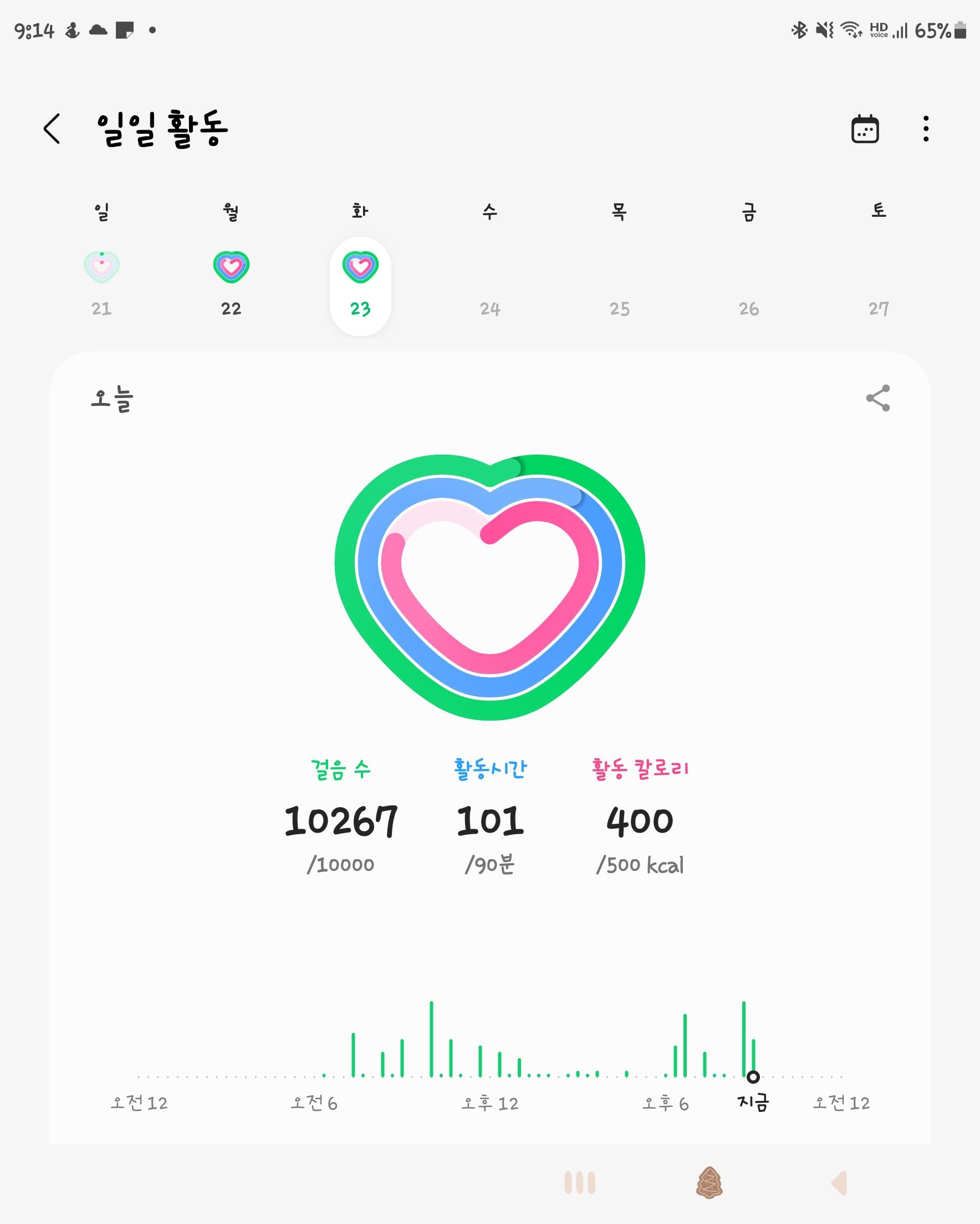Screen dimensions: 980x1224
Task: Open the 걸음 수 step count details
Action: pos(341,818)
